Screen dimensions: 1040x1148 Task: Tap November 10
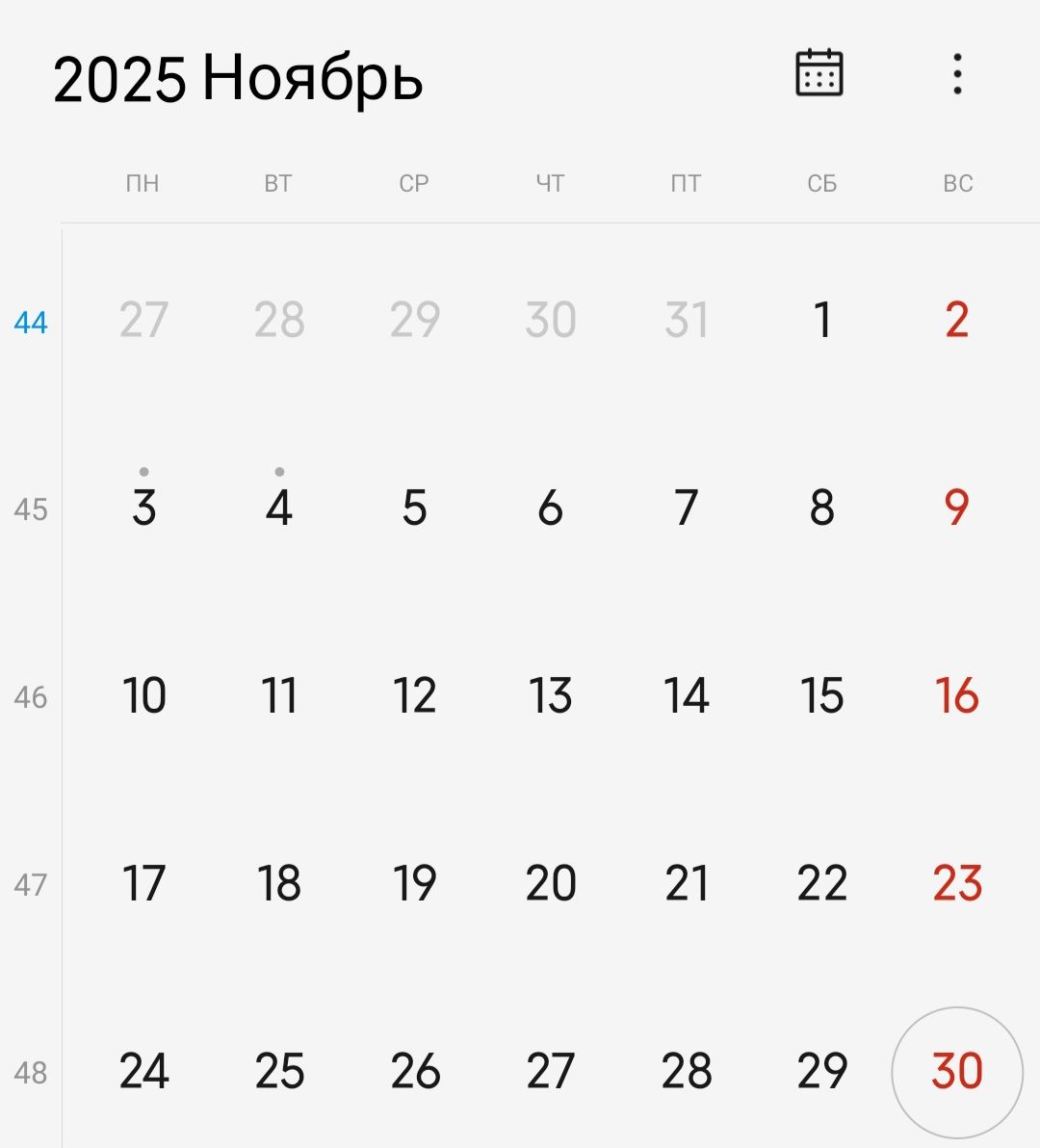point(143,695)
